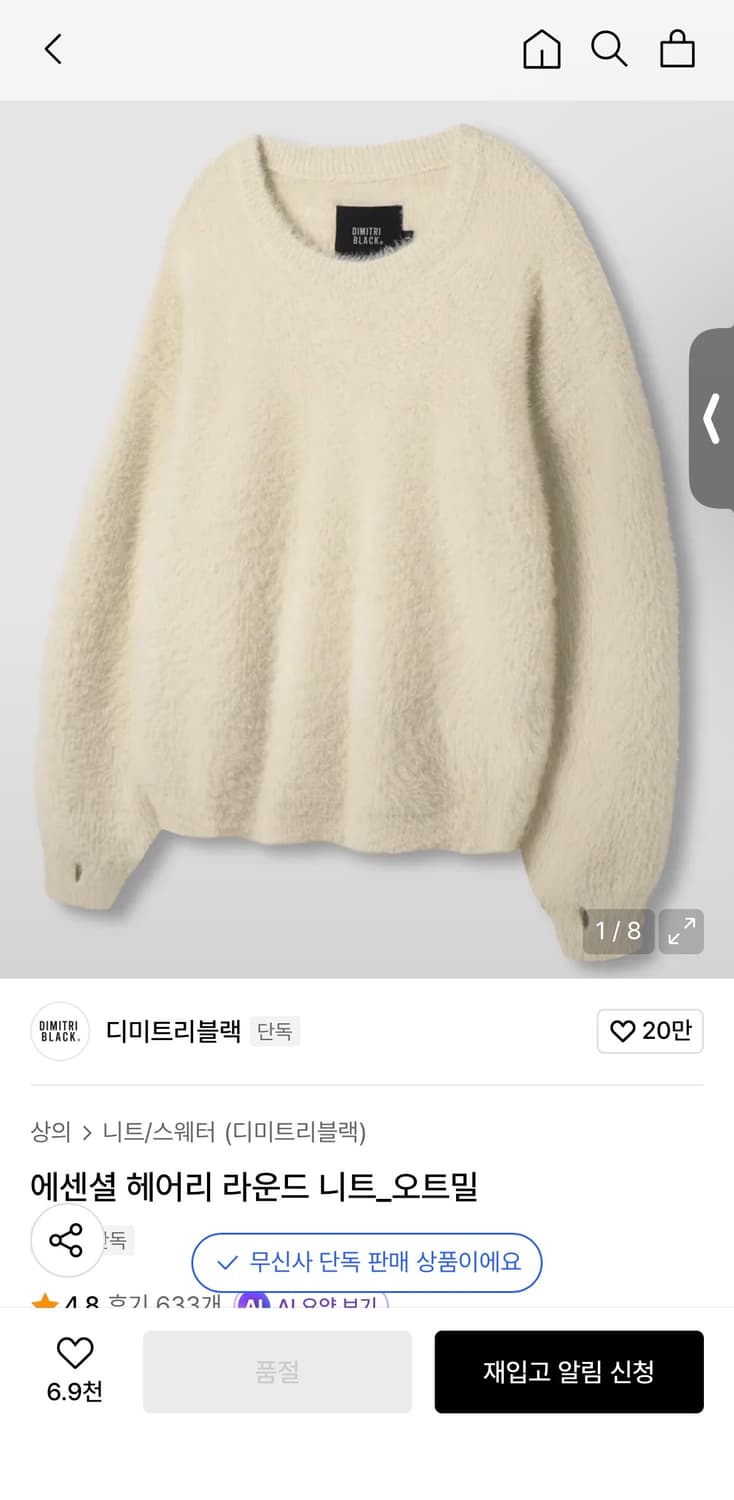Expand the 무신사 단독 판매 info banner
This screenshot has width=734, height=1500.
pos(366,1263)
